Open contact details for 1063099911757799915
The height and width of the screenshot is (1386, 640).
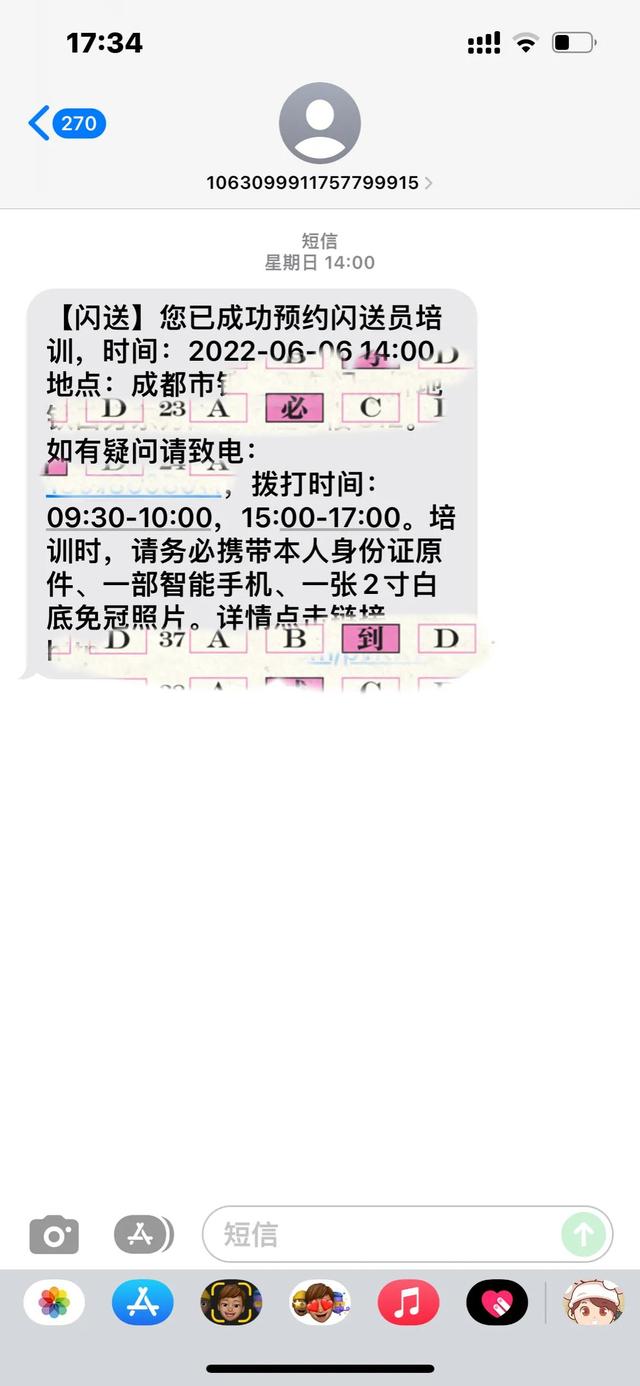point(320,183)
